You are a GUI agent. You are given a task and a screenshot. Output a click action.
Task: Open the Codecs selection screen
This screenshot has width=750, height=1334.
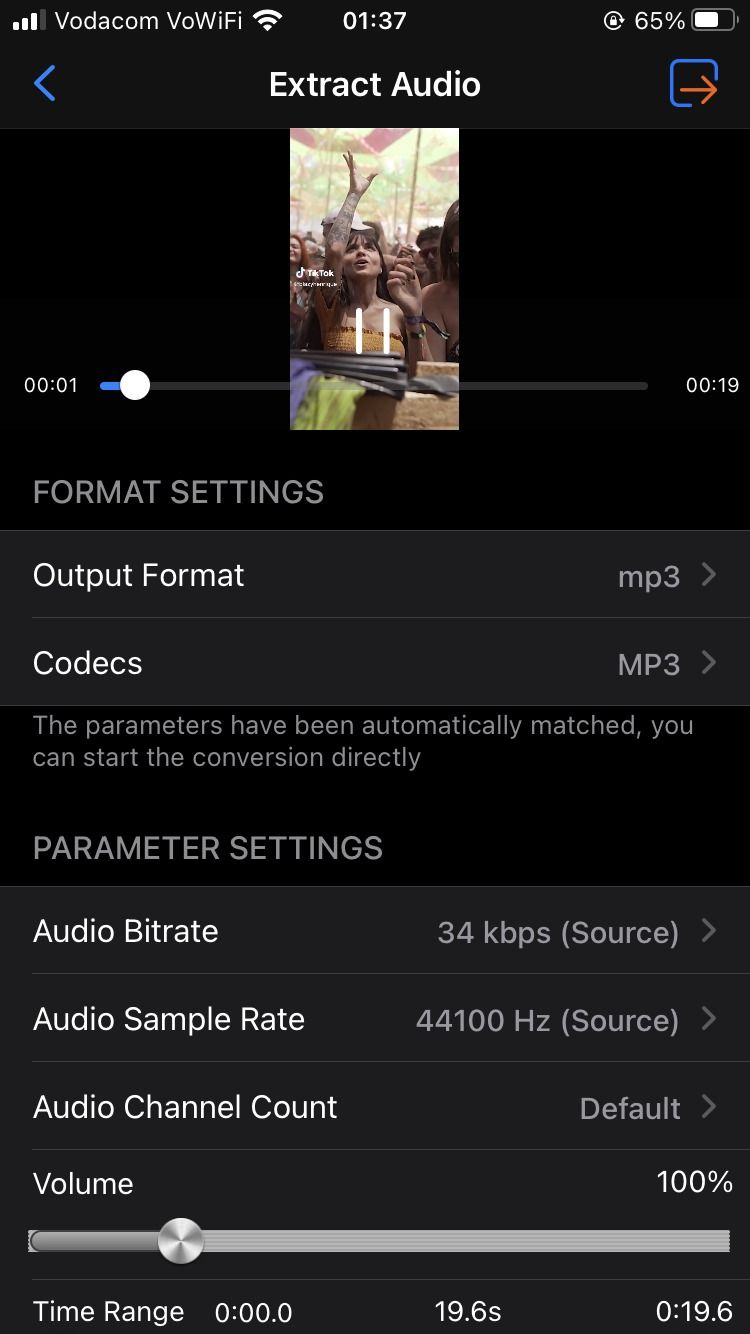pyautogui.click(x=375, y=663)
